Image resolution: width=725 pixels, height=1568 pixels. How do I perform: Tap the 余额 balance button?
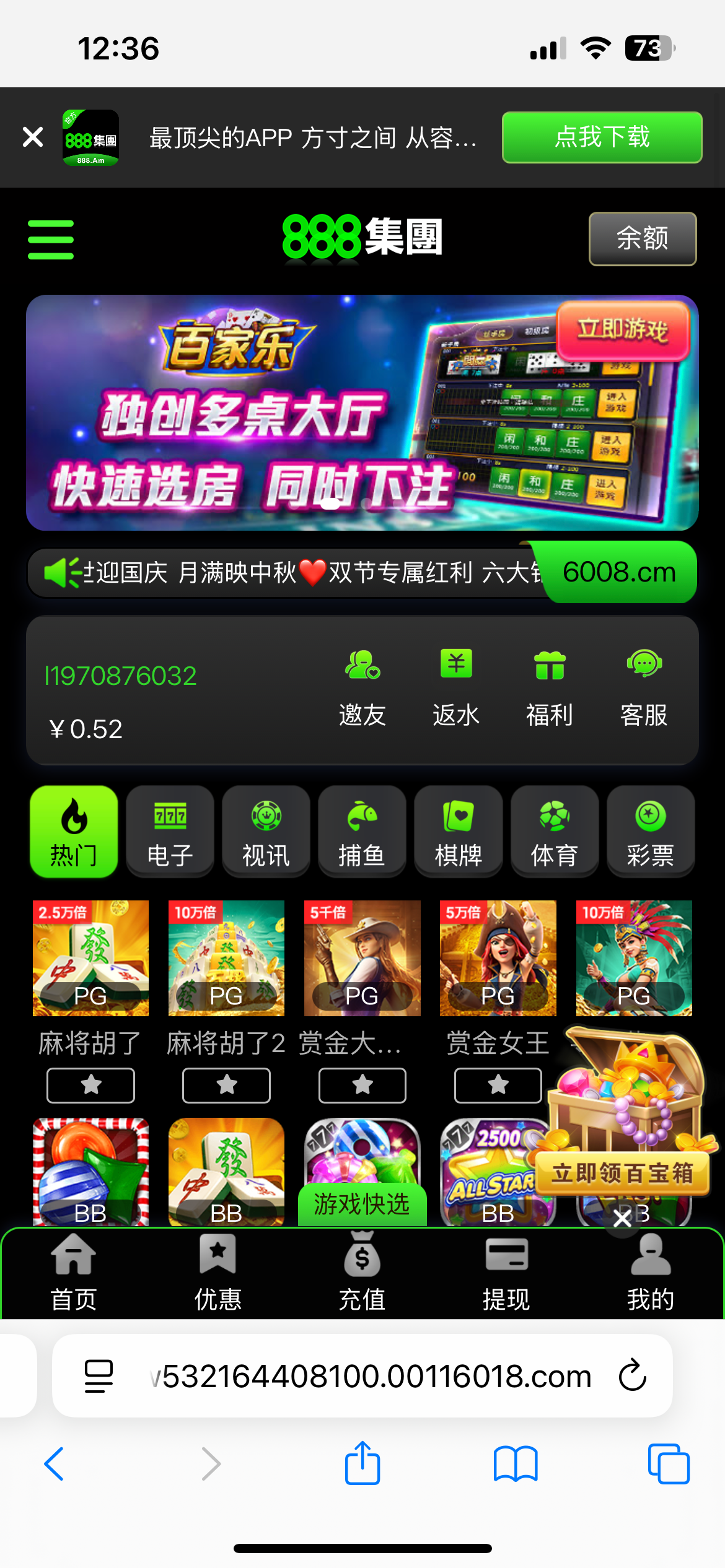tap(642, 238)
